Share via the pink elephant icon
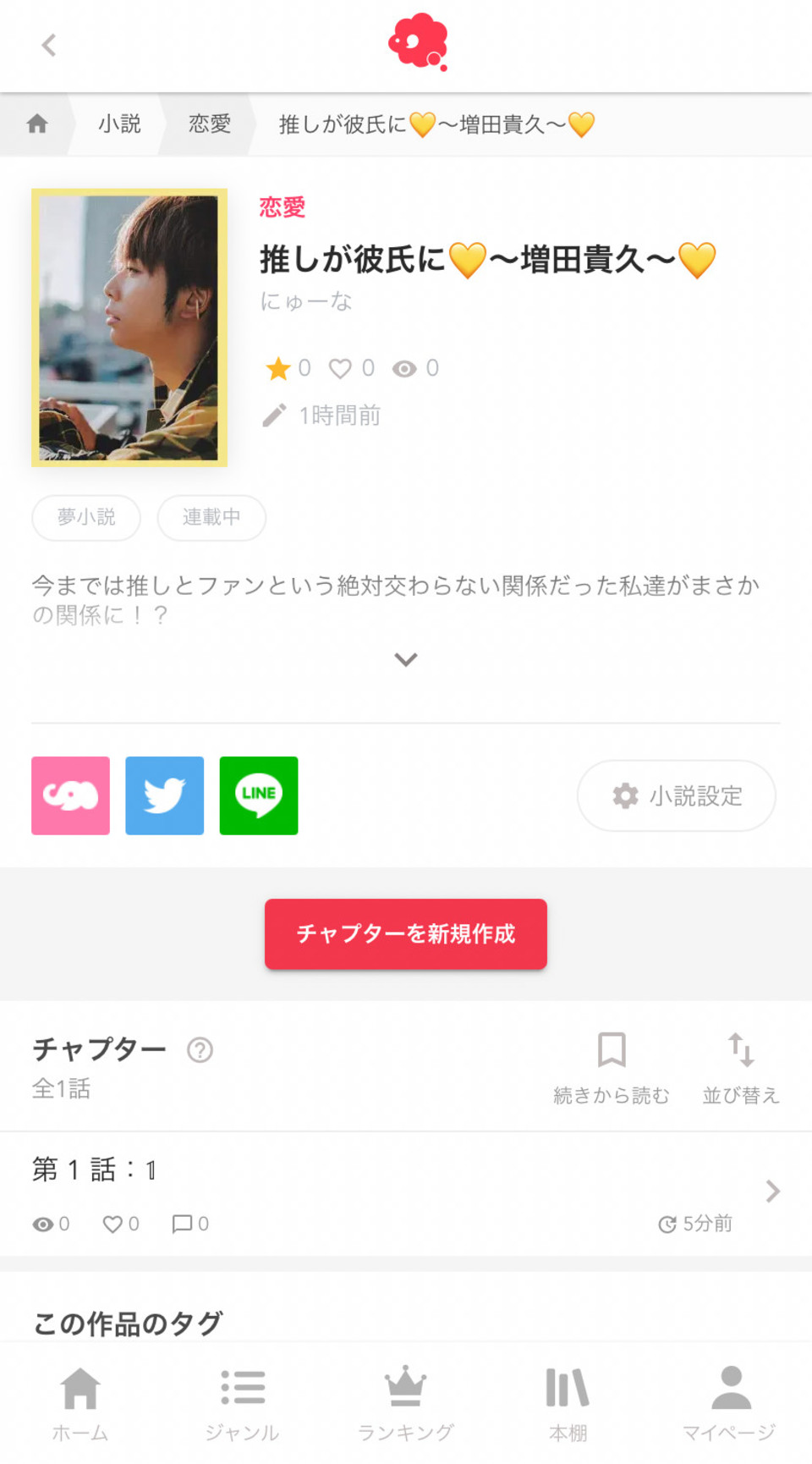Screen dimensions: 812x1464 pos(70,795)
